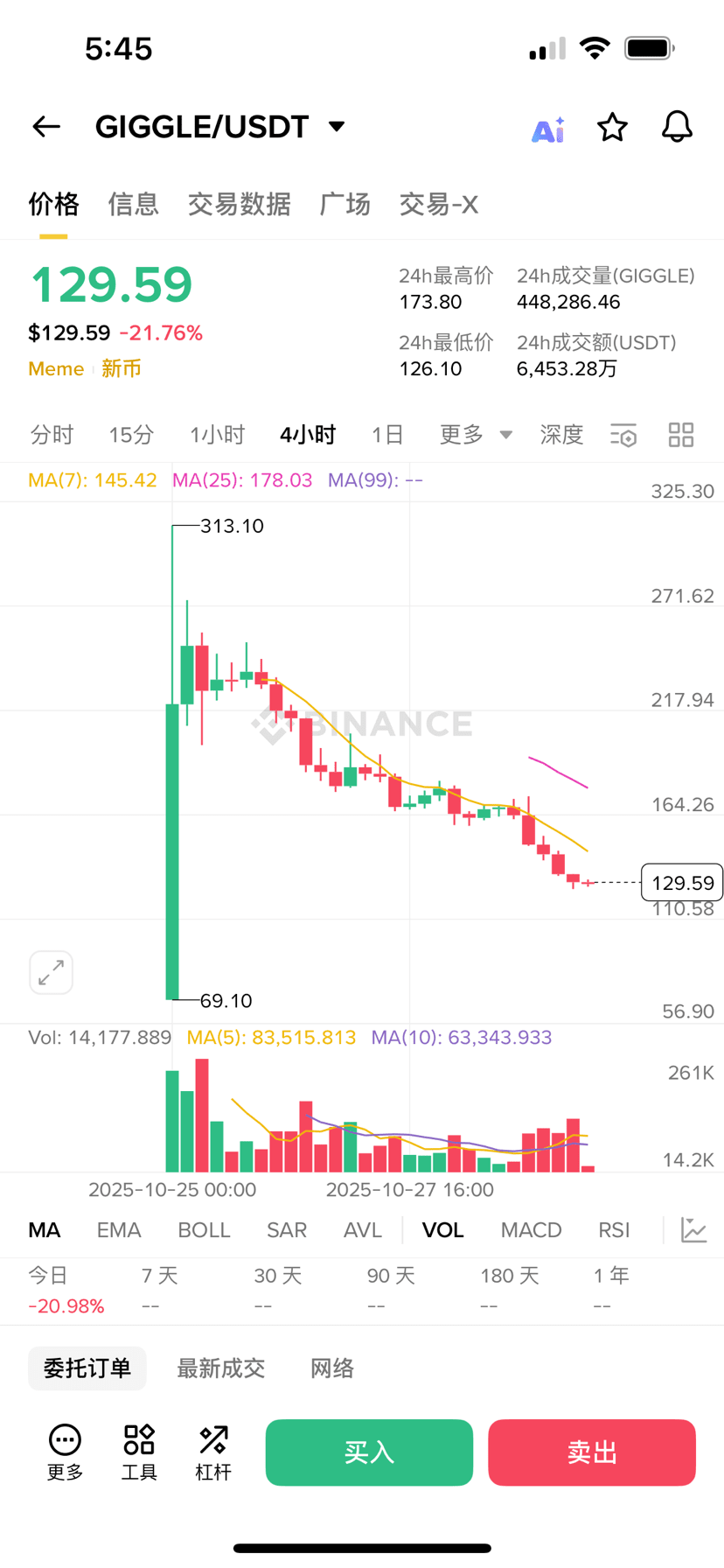Expand the chart to fullscreen
Viewport: 724px width, 1568px height.
51,972
